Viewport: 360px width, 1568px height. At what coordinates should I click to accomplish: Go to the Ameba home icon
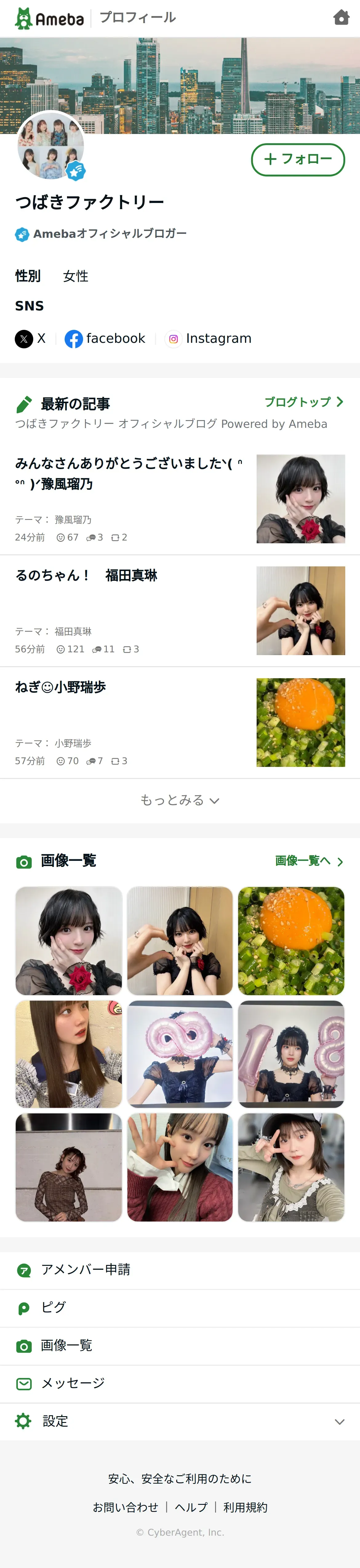341,18
